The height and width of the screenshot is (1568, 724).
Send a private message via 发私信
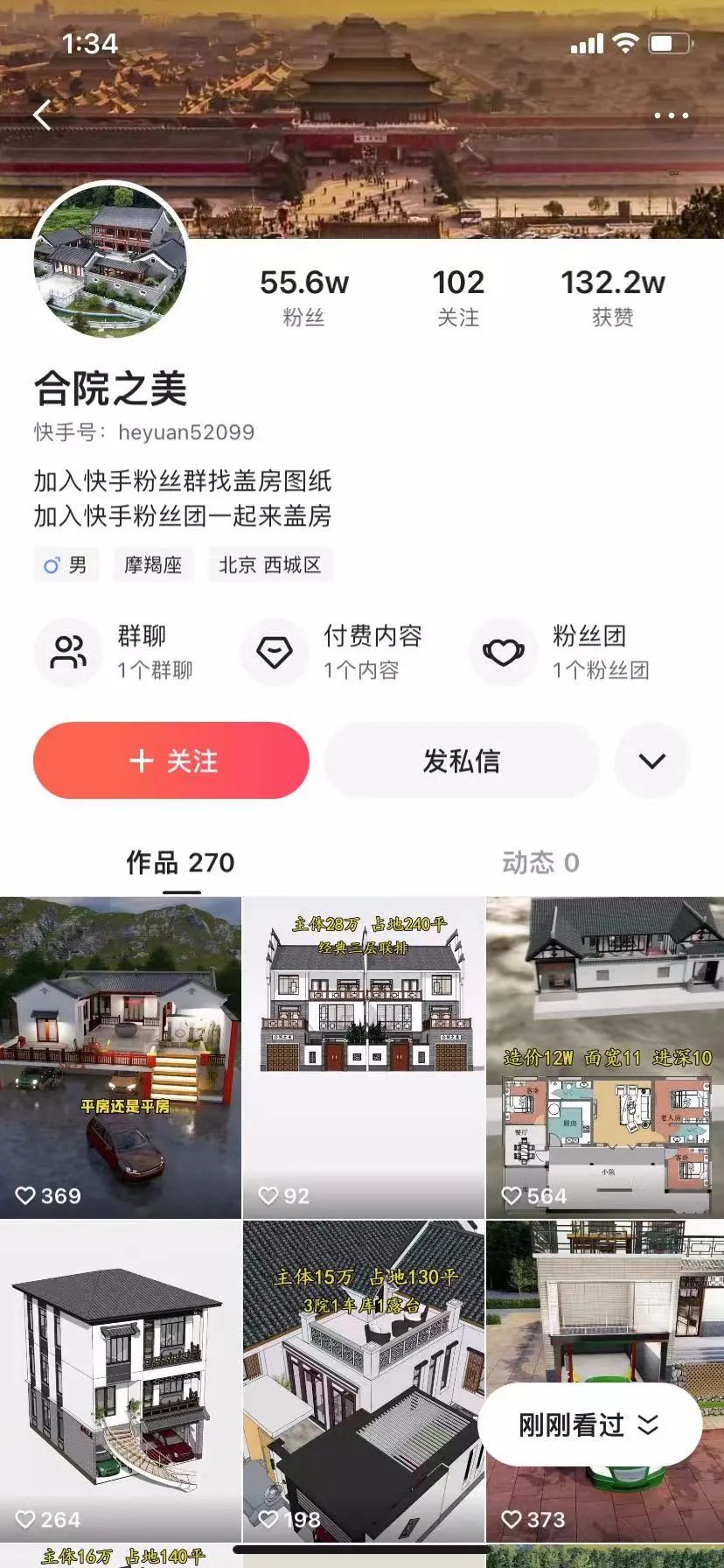tap(461, 760)
